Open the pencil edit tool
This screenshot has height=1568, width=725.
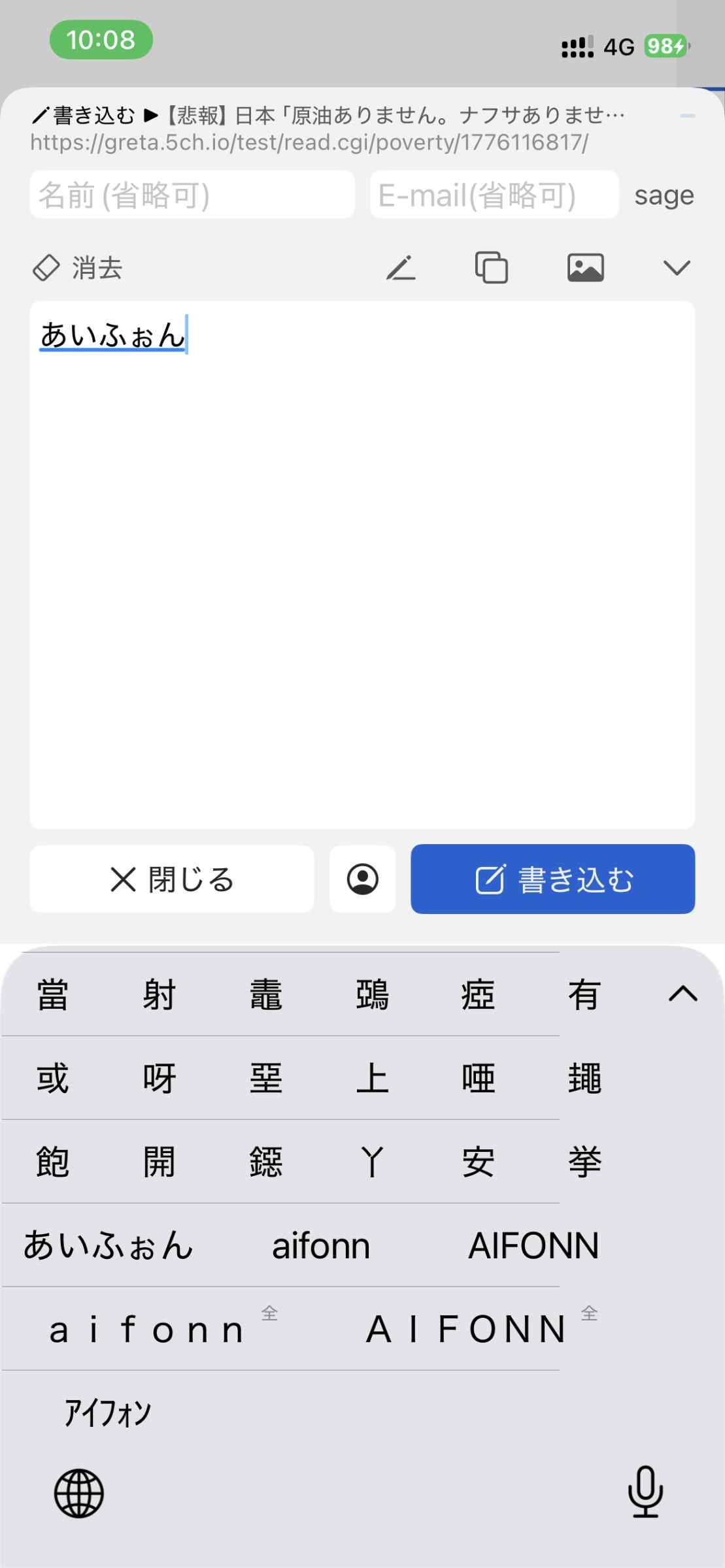coord(401,268)
